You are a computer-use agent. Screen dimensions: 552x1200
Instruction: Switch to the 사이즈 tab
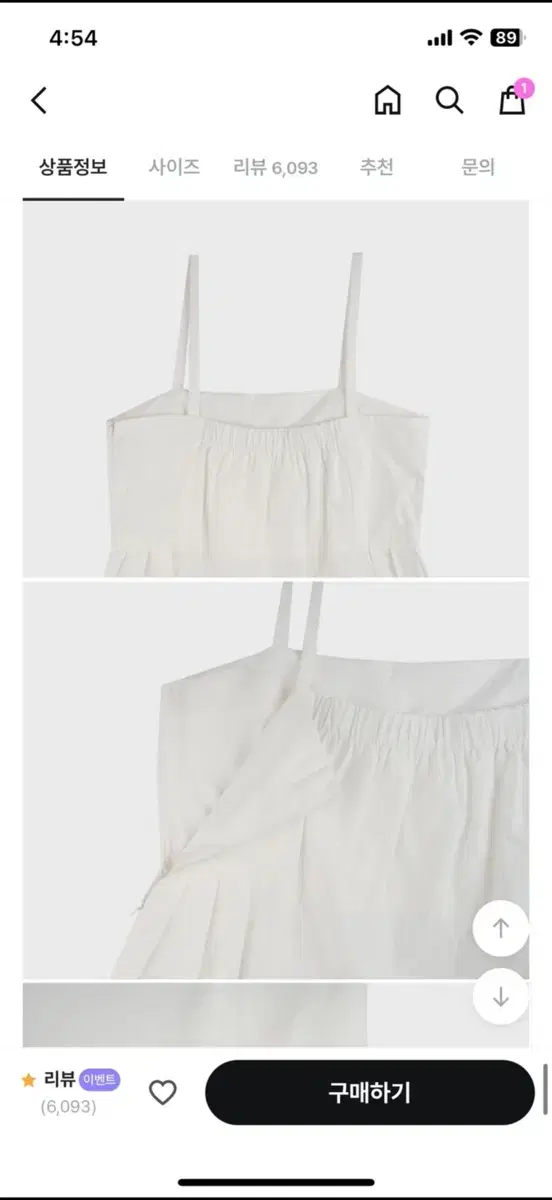[x=174, y=167]
